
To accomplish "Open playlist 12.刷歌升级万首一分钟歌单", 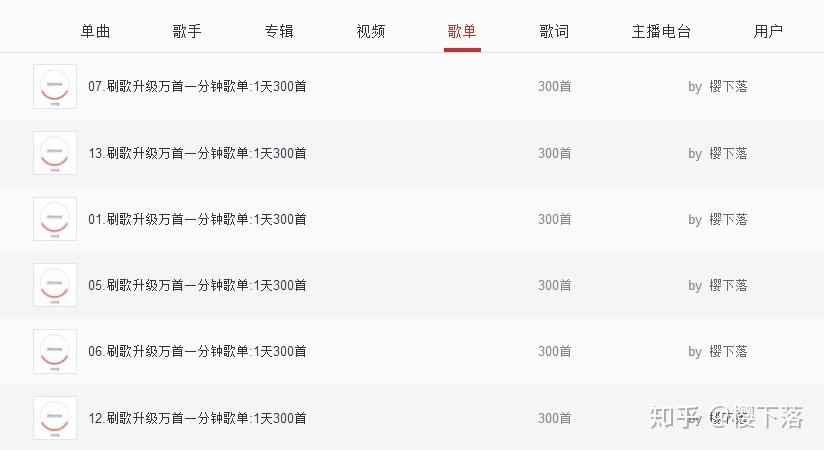I will pyautogui.click(x=197, y=417).
